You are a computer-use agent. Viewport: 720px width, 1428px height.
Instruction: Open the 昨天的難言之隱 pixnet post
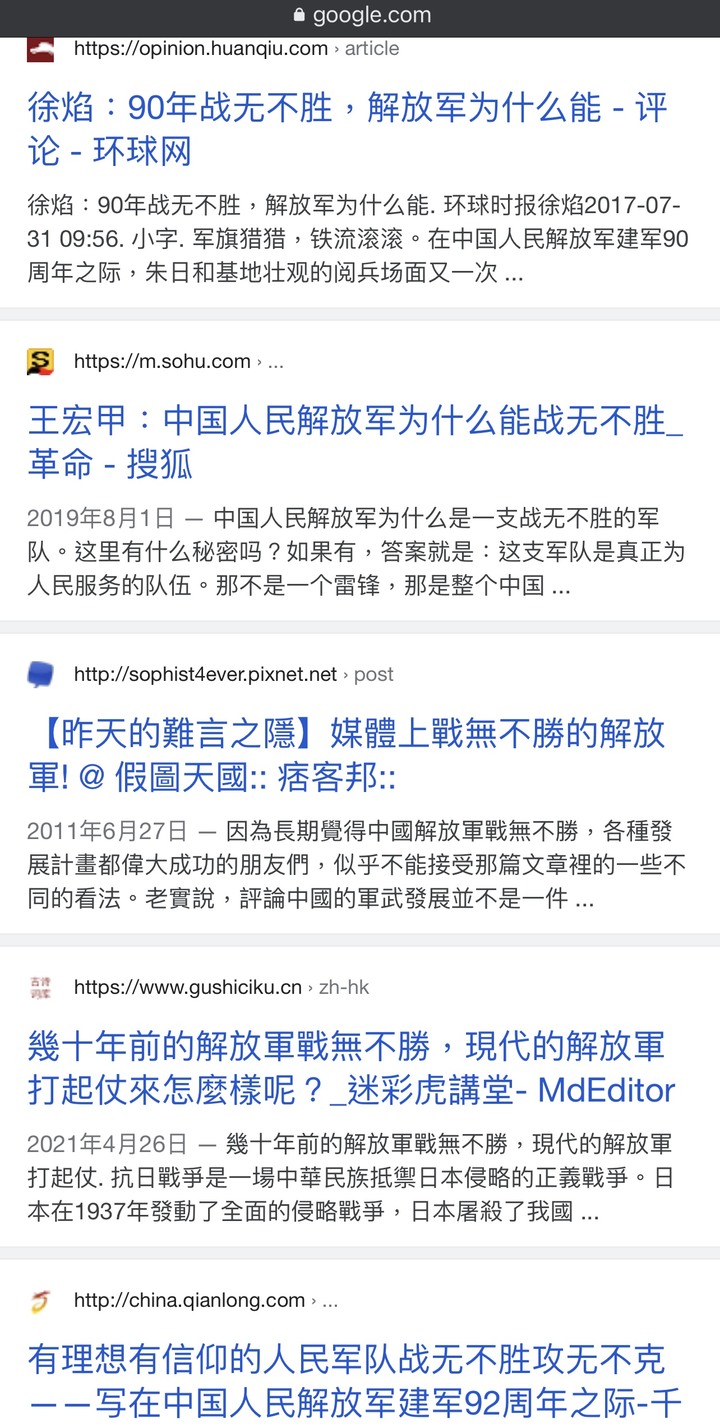pos(346,755)
